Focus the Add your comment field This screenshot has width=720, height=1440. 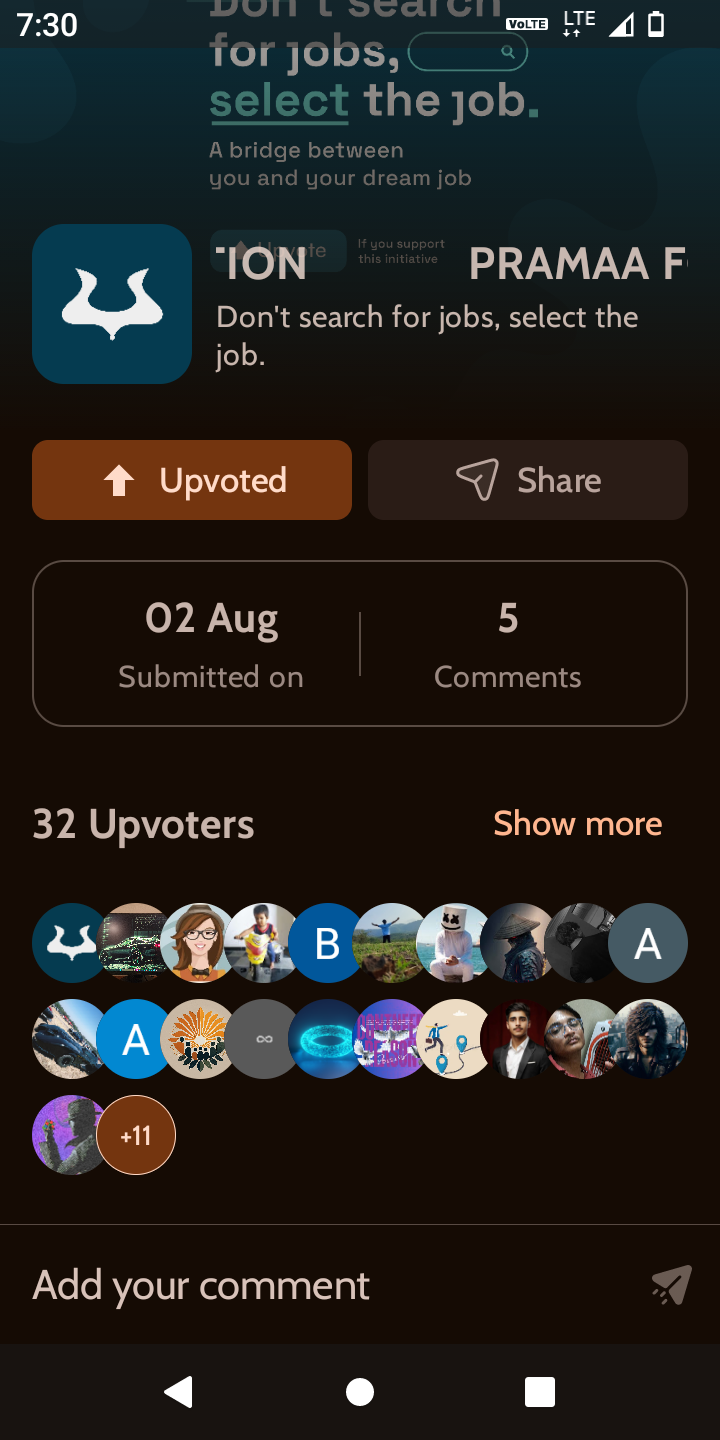(300, 1285)
